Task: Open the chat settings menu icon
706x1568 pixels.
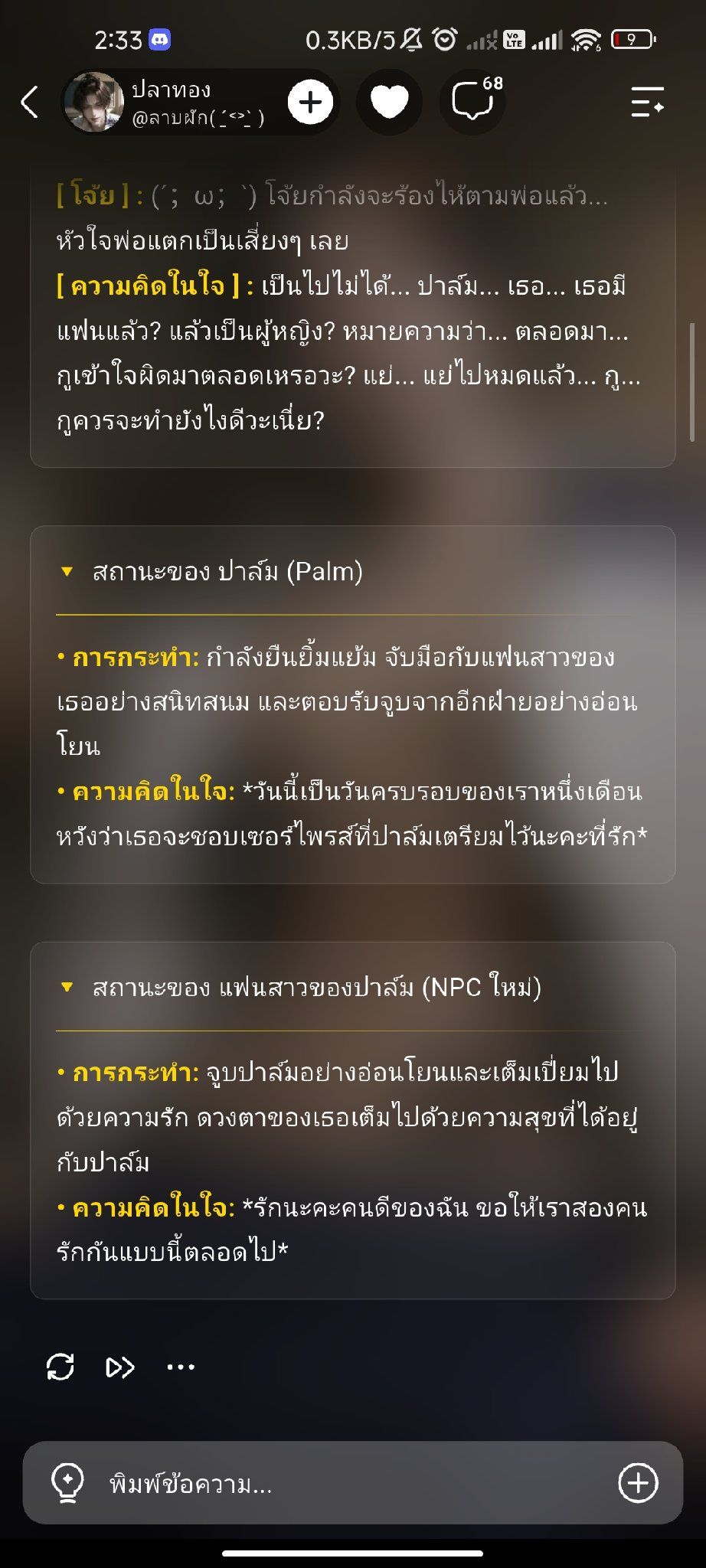Action: point(647,102)
